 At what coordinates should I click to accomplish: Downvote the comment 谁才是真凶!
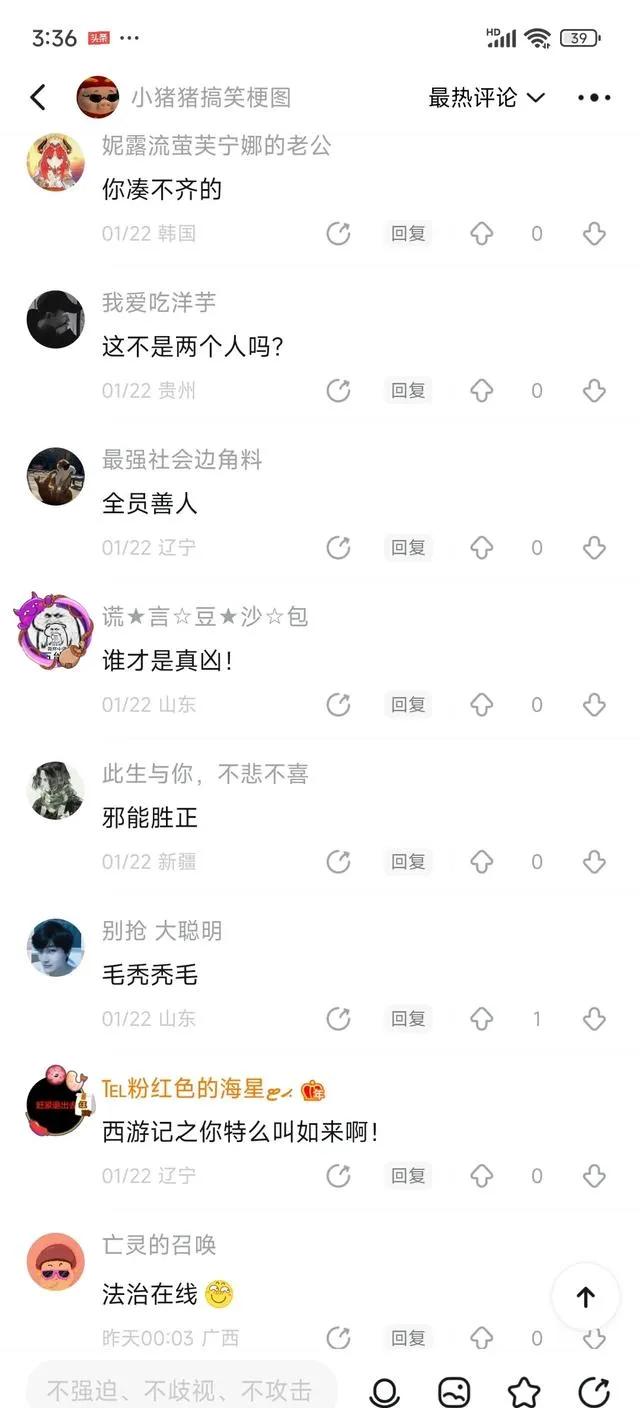point(594,705)
